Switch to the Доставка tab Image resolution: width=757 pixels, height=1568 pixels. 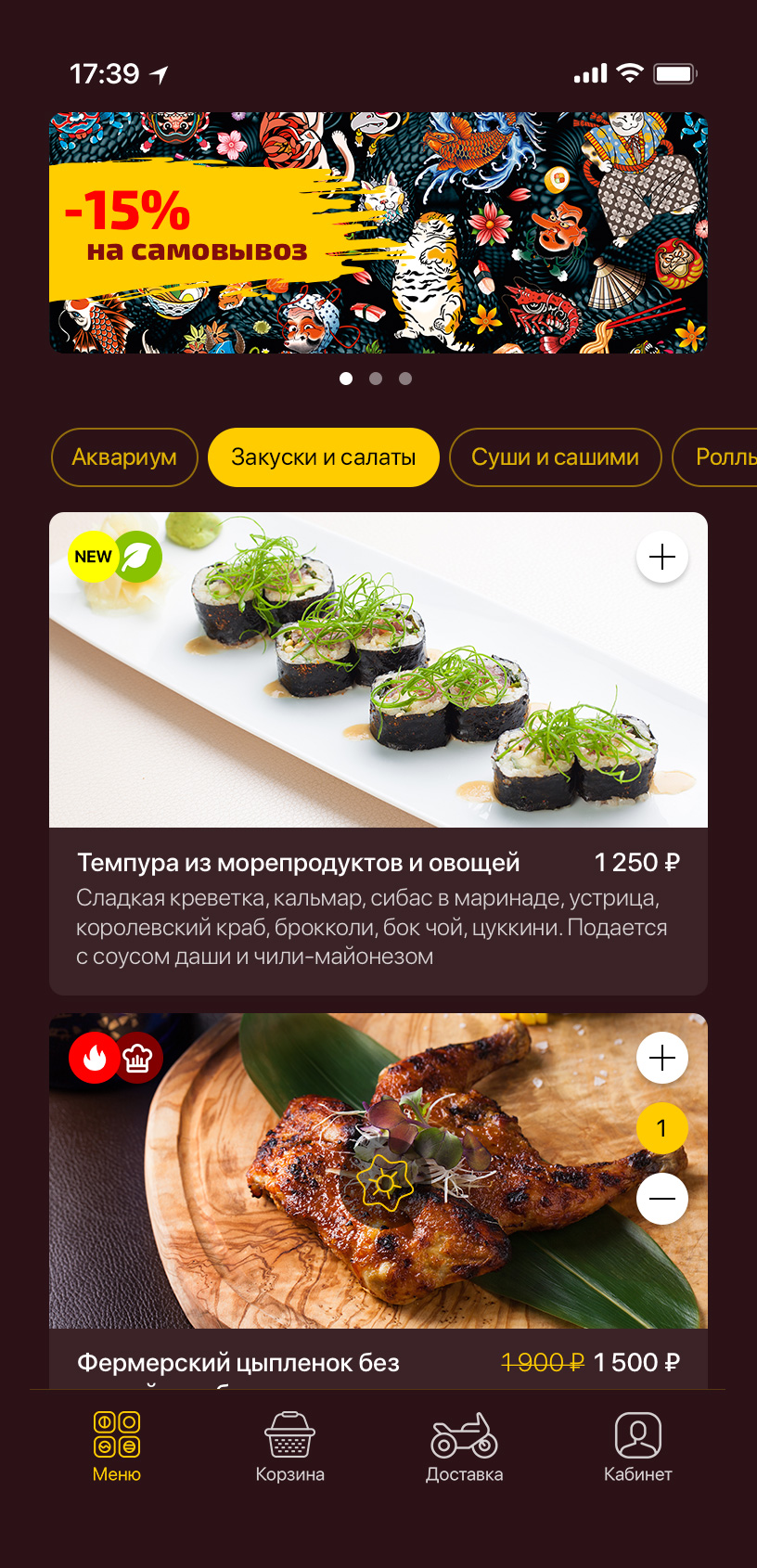point(464,1447)
